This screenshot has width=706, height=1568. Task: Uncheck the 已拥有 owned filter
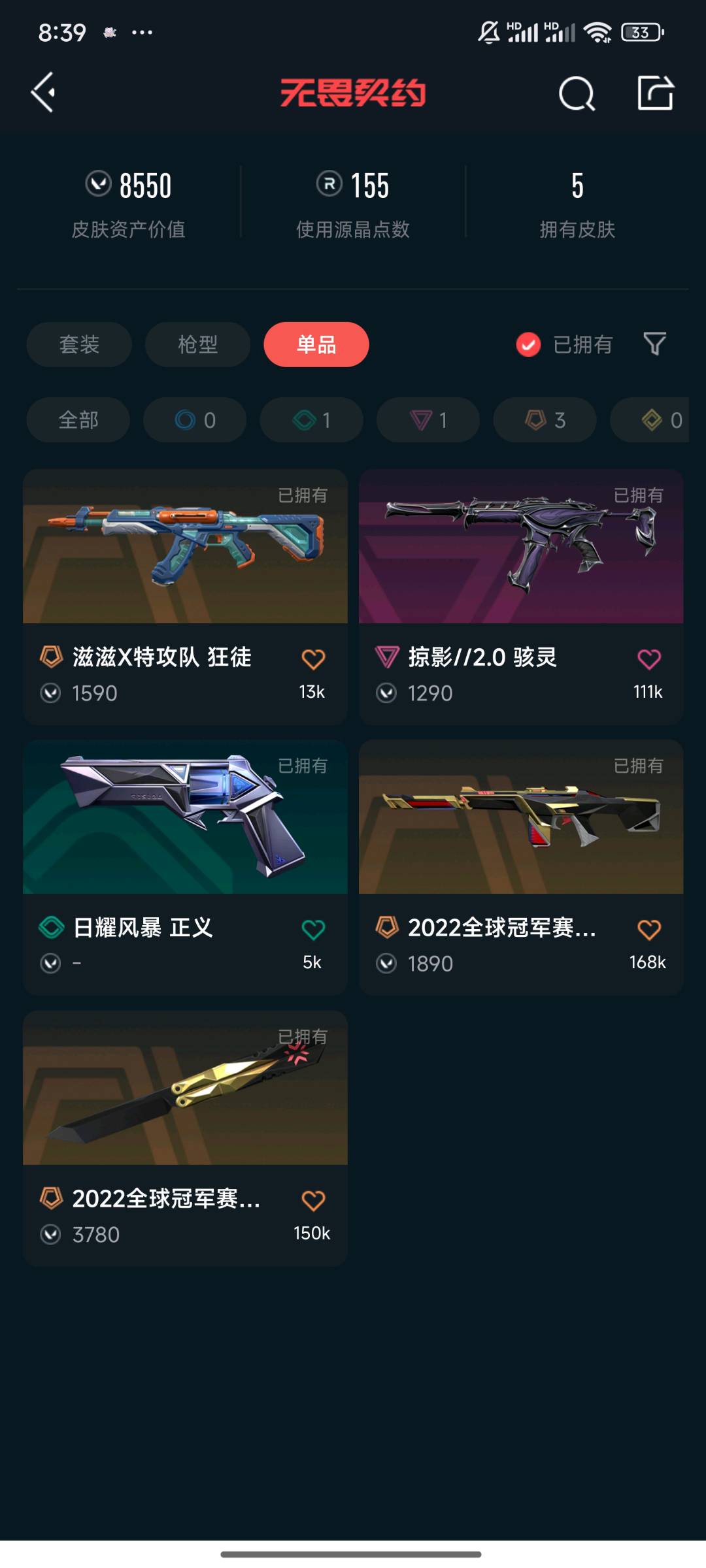(563, 344)
